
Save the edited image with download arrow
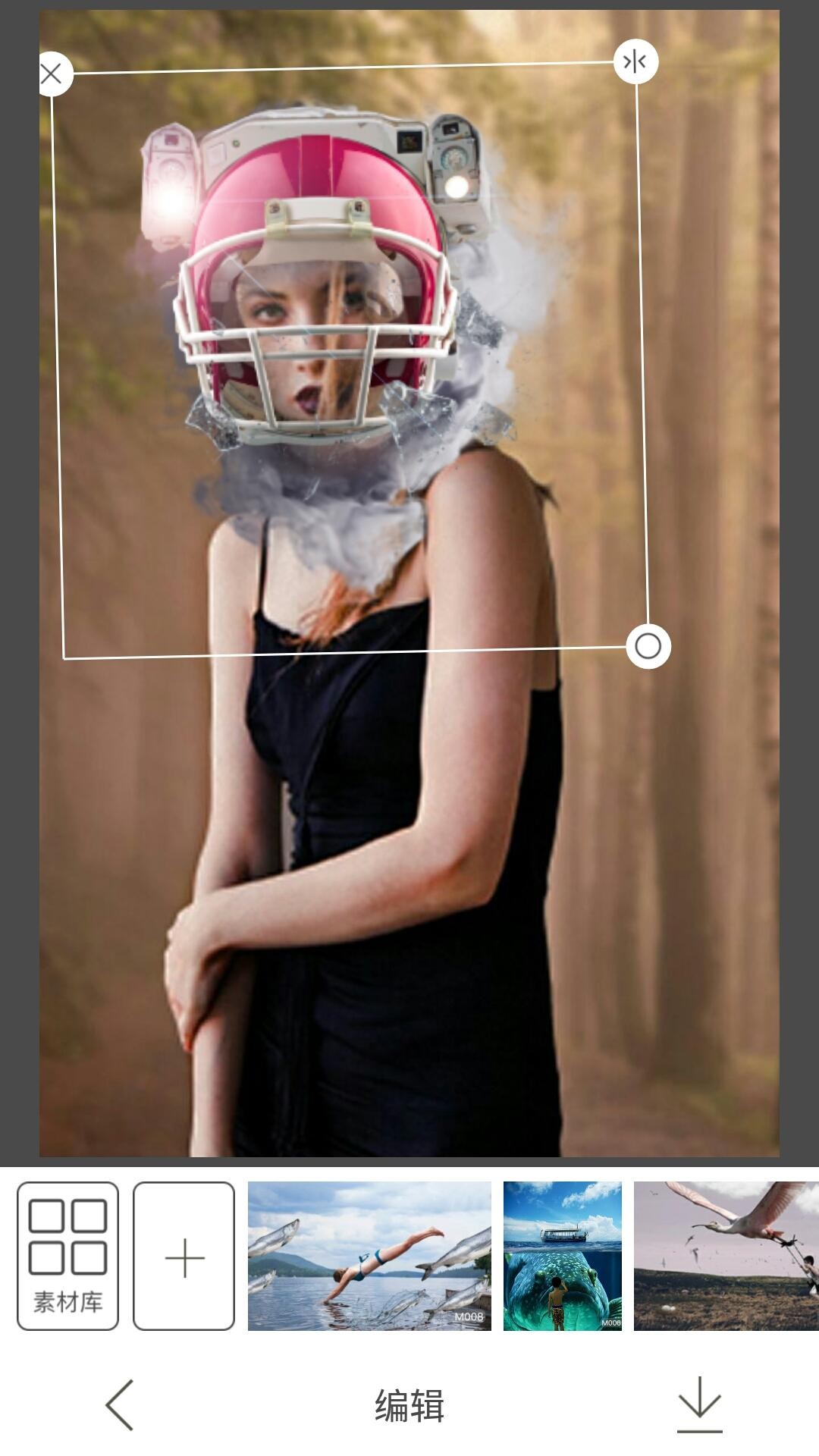pos(698,1404)
